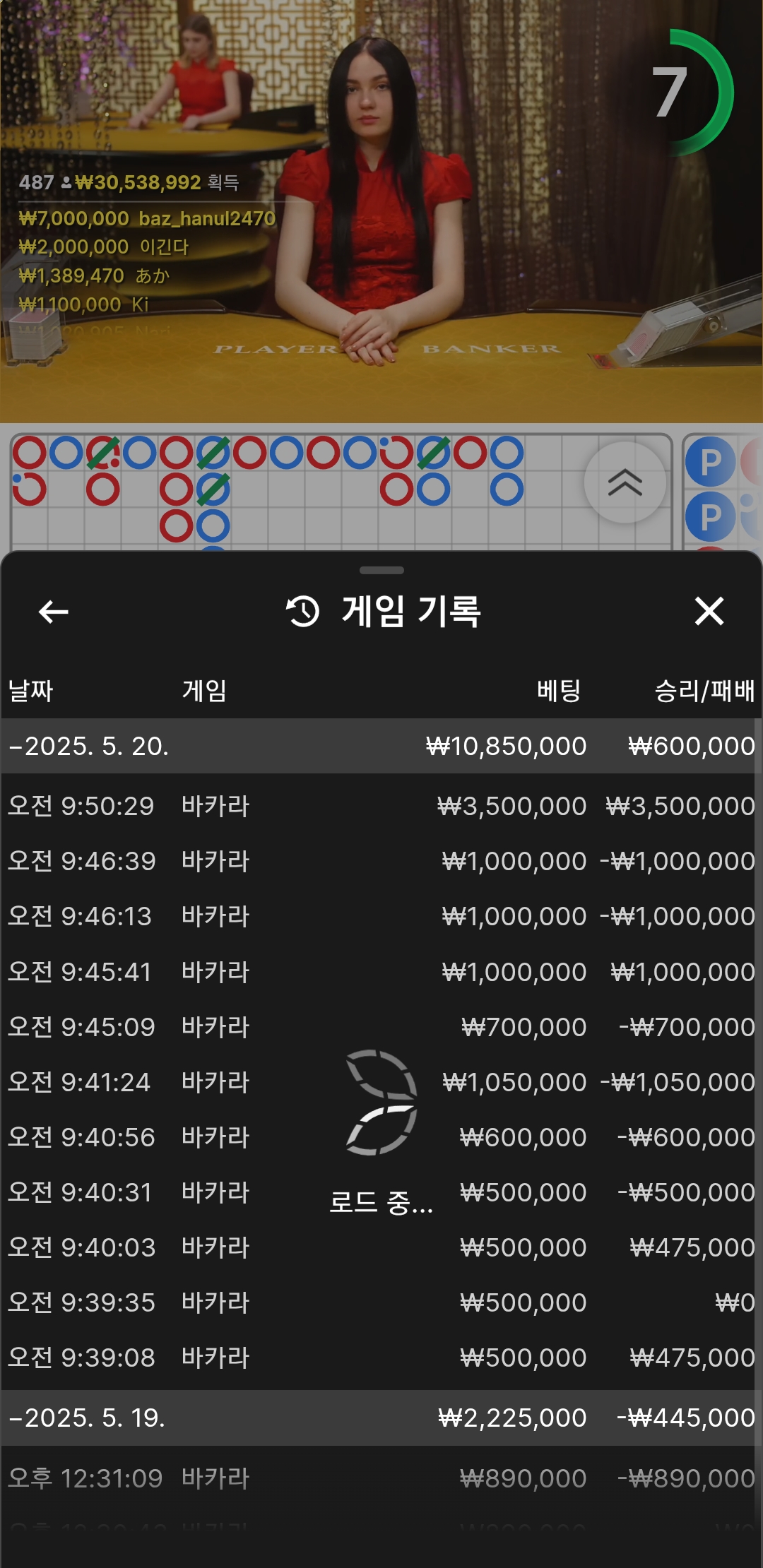The height and width of the screenshot is (1568, 763).
Task: Open the 오전 9:50:29 바카라 record
Action: click(381, 806)
